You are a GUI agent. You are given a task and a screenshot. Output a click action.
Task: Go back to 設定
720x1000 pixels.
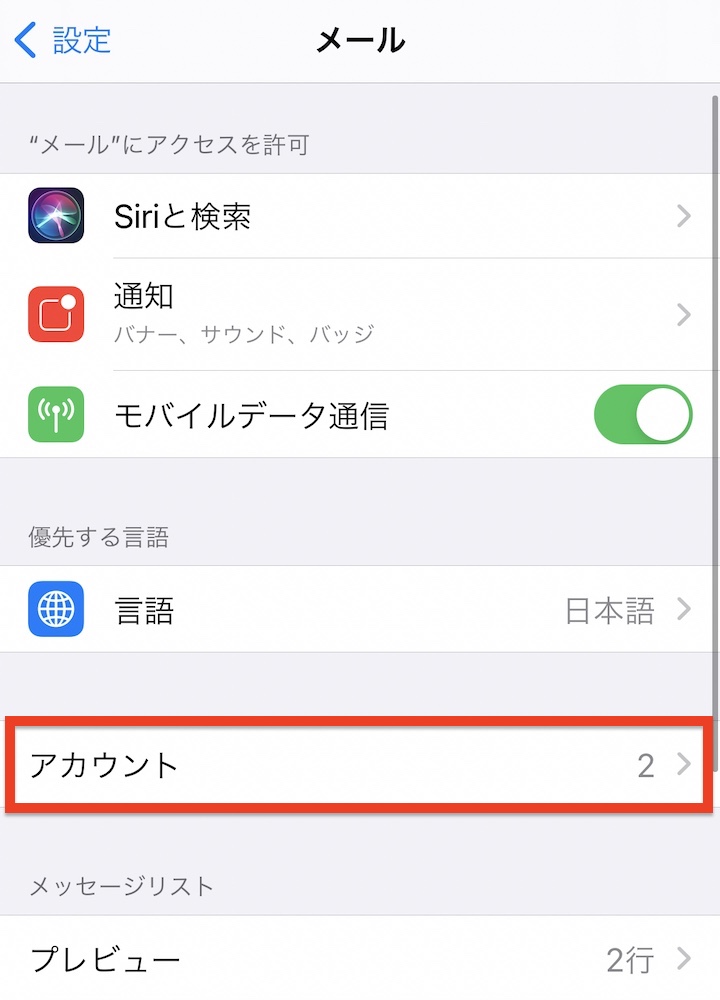coord(62,40)
